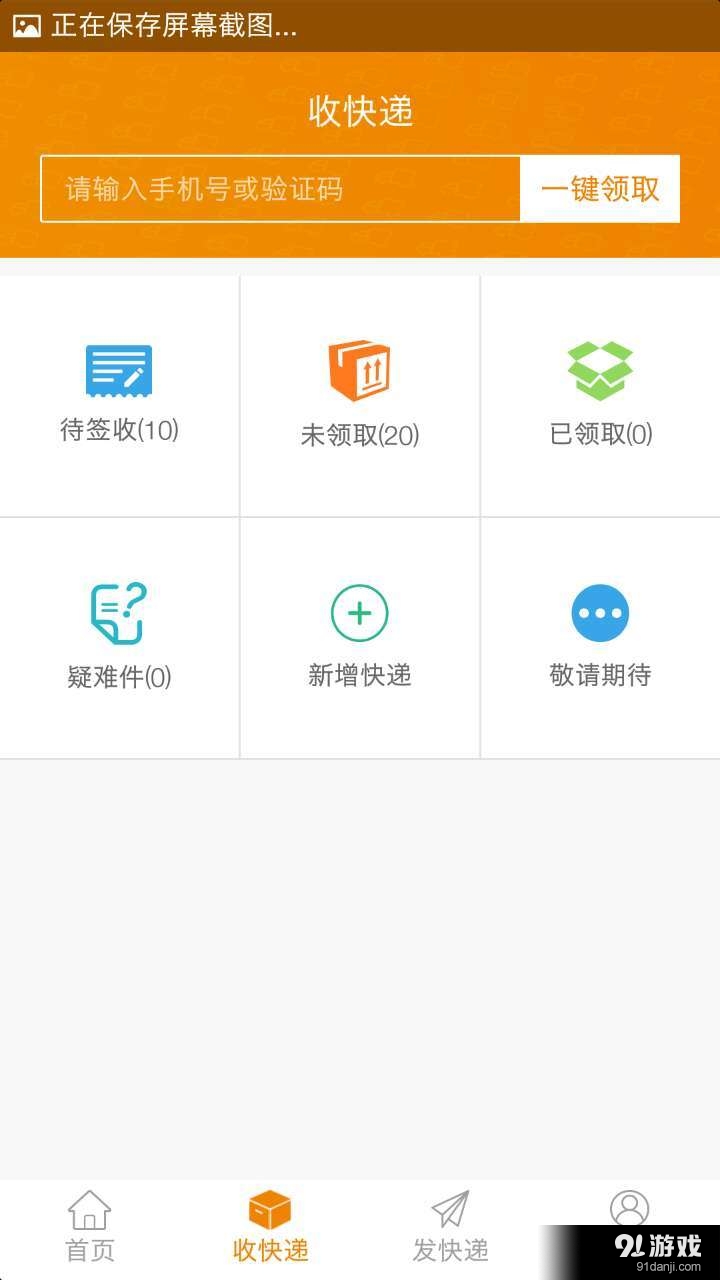Select the 未领取 unclaimed packages box icon
Image resolution: width=720 pixels, height=1280 pixels.
tap(360, 369)
